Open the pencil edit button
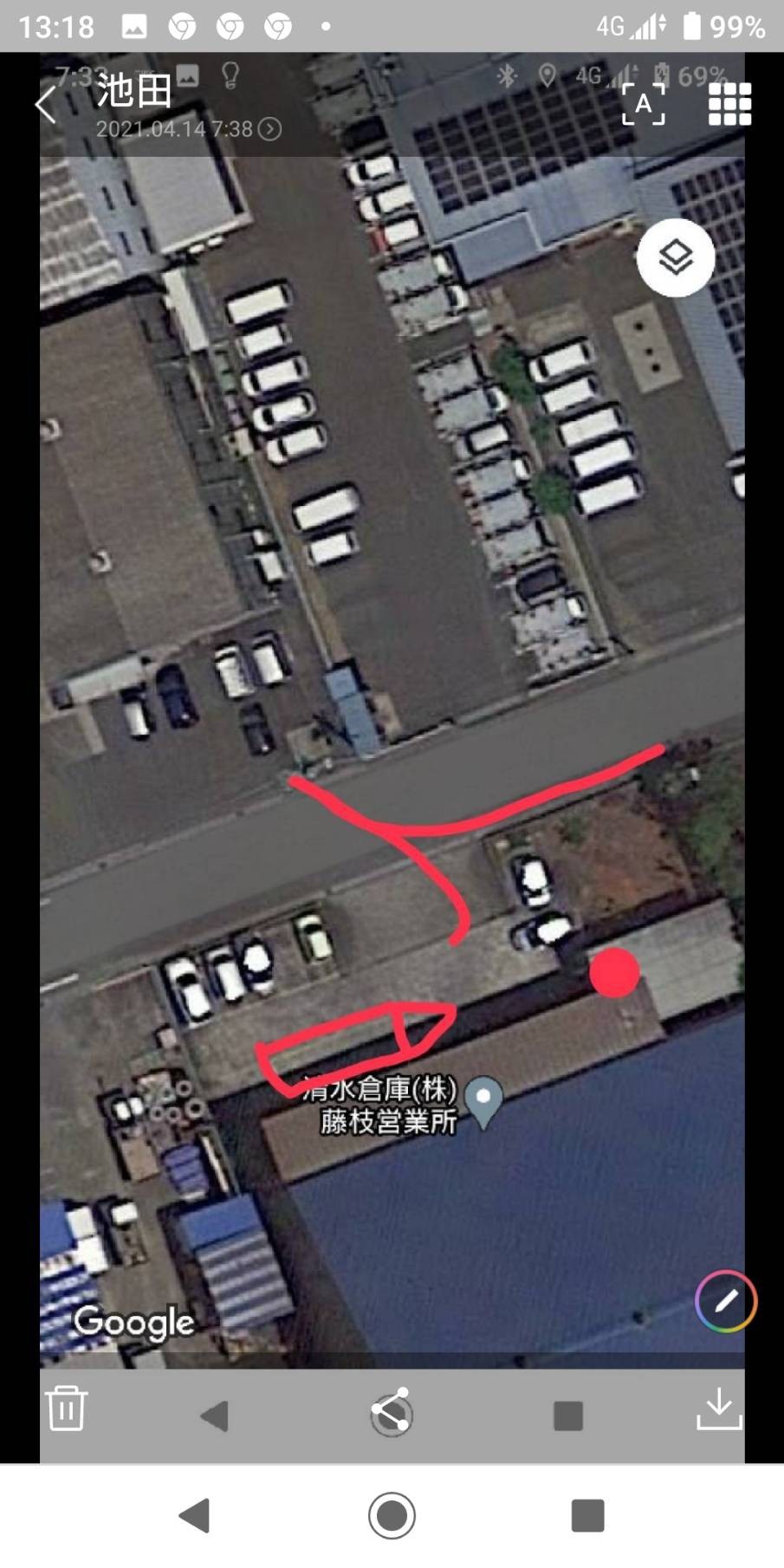This screenshot has width=784, height=1568. pos(726,1300)
